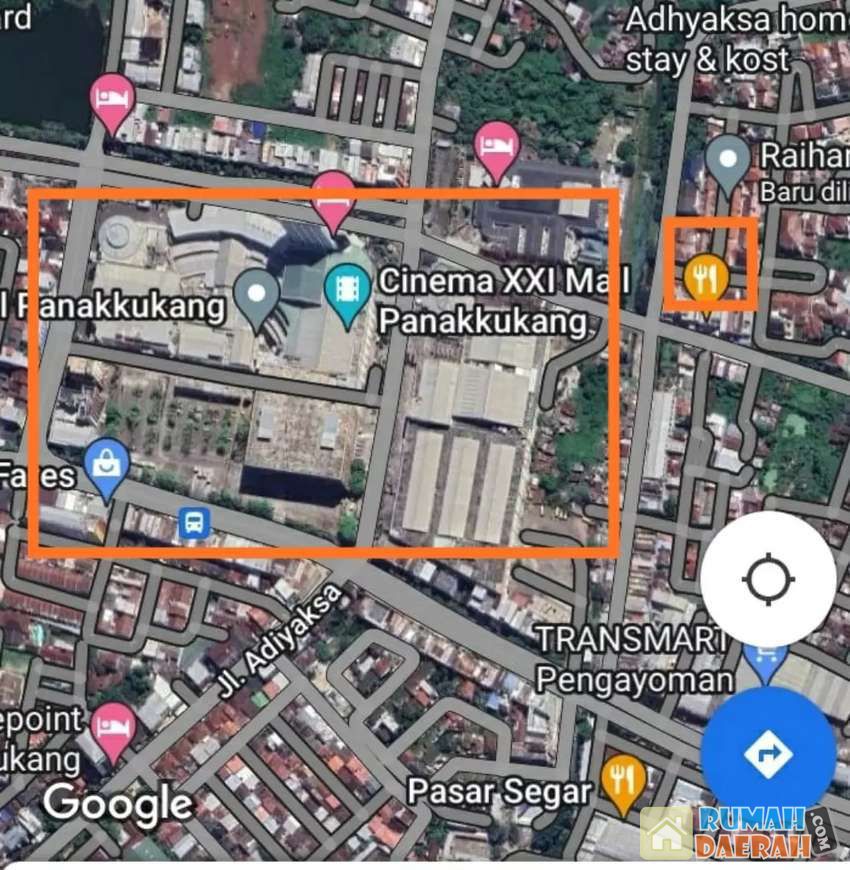Tap the blue bus stop icon
Viewport: 850px width, 870px height.
pyautogui.click(x=193, y=522)
